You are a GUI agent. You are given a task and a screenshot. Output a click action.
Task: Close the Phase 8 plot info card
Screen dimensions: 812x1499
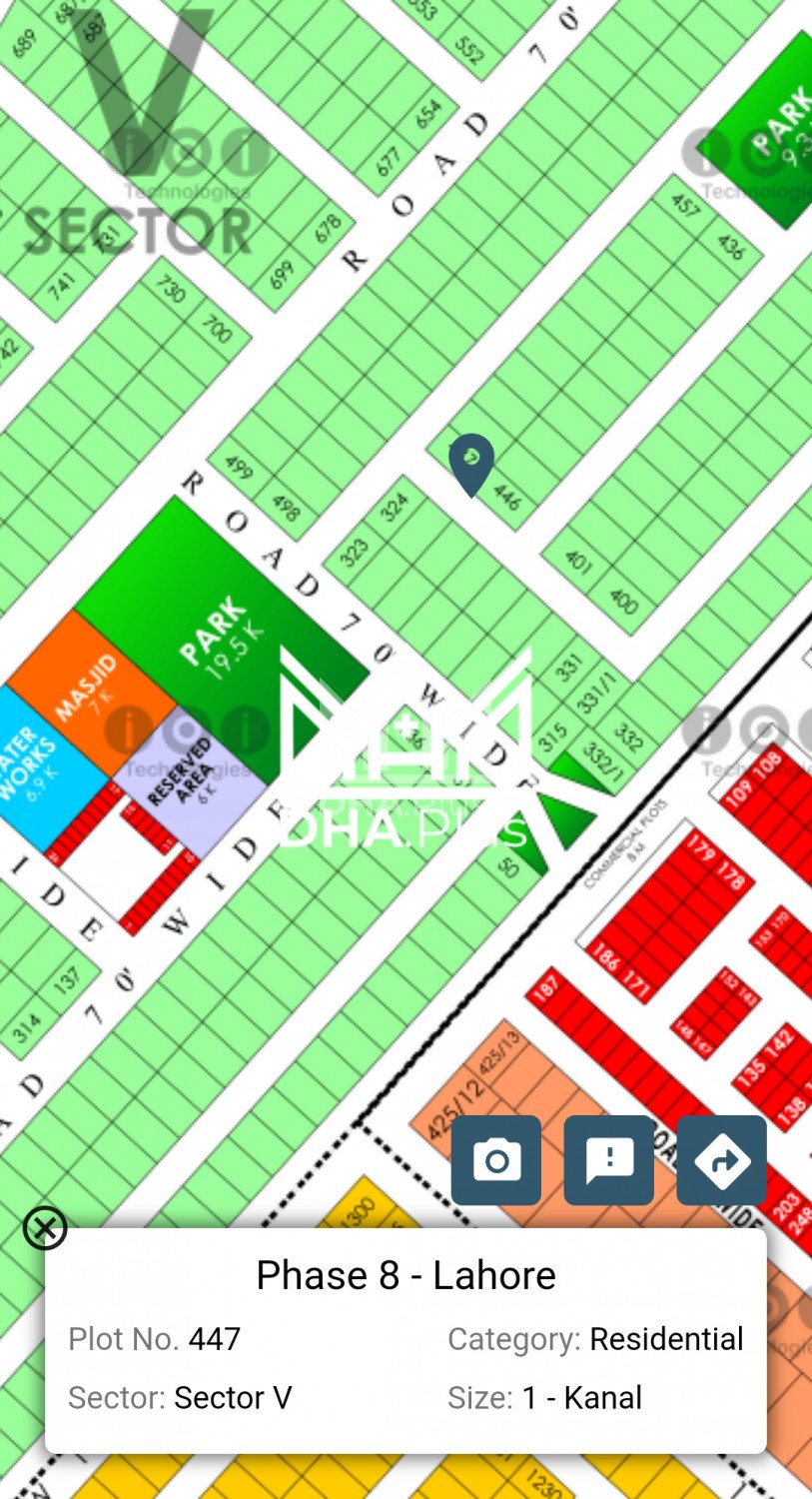click(45, 1227)
